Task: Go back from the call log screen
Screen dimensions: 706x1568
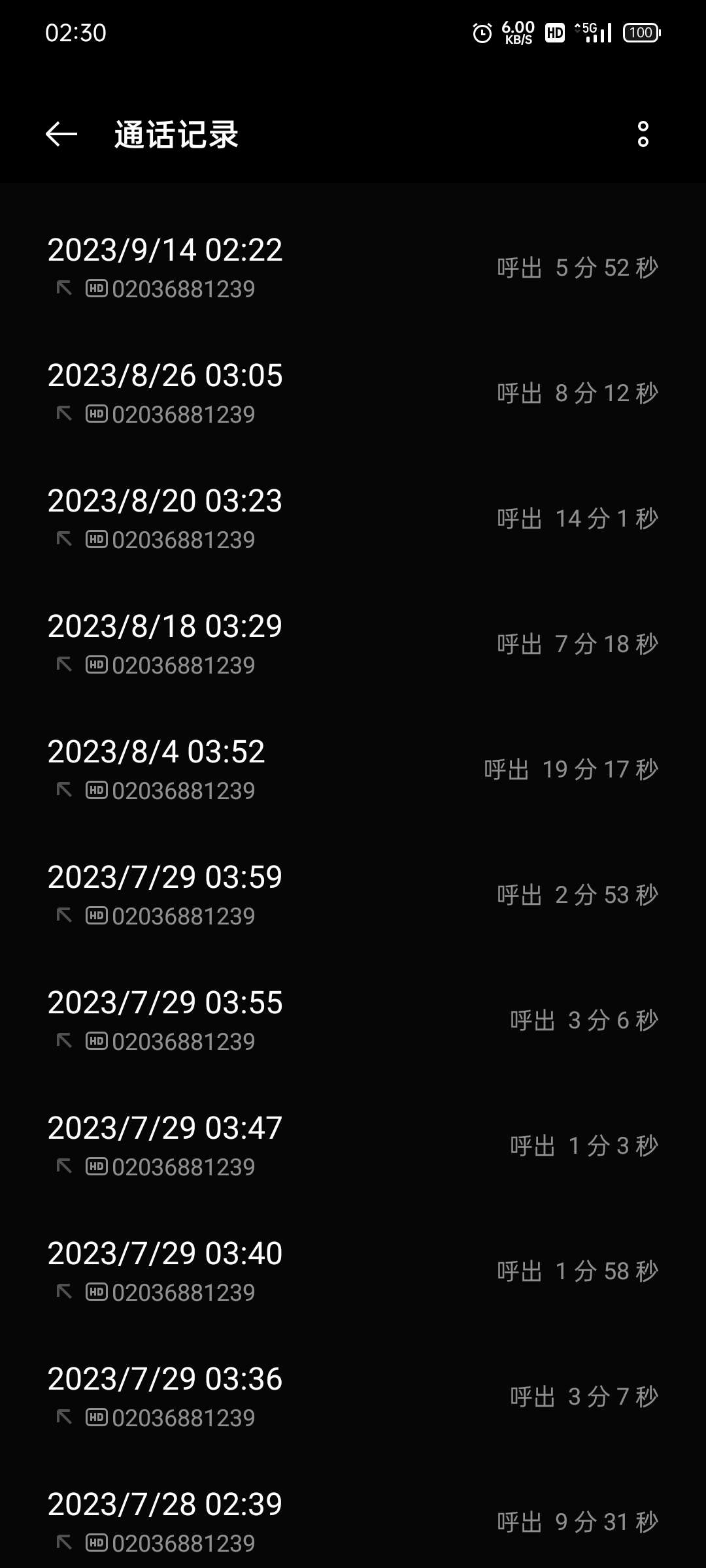Action: [x=61, y=135]
